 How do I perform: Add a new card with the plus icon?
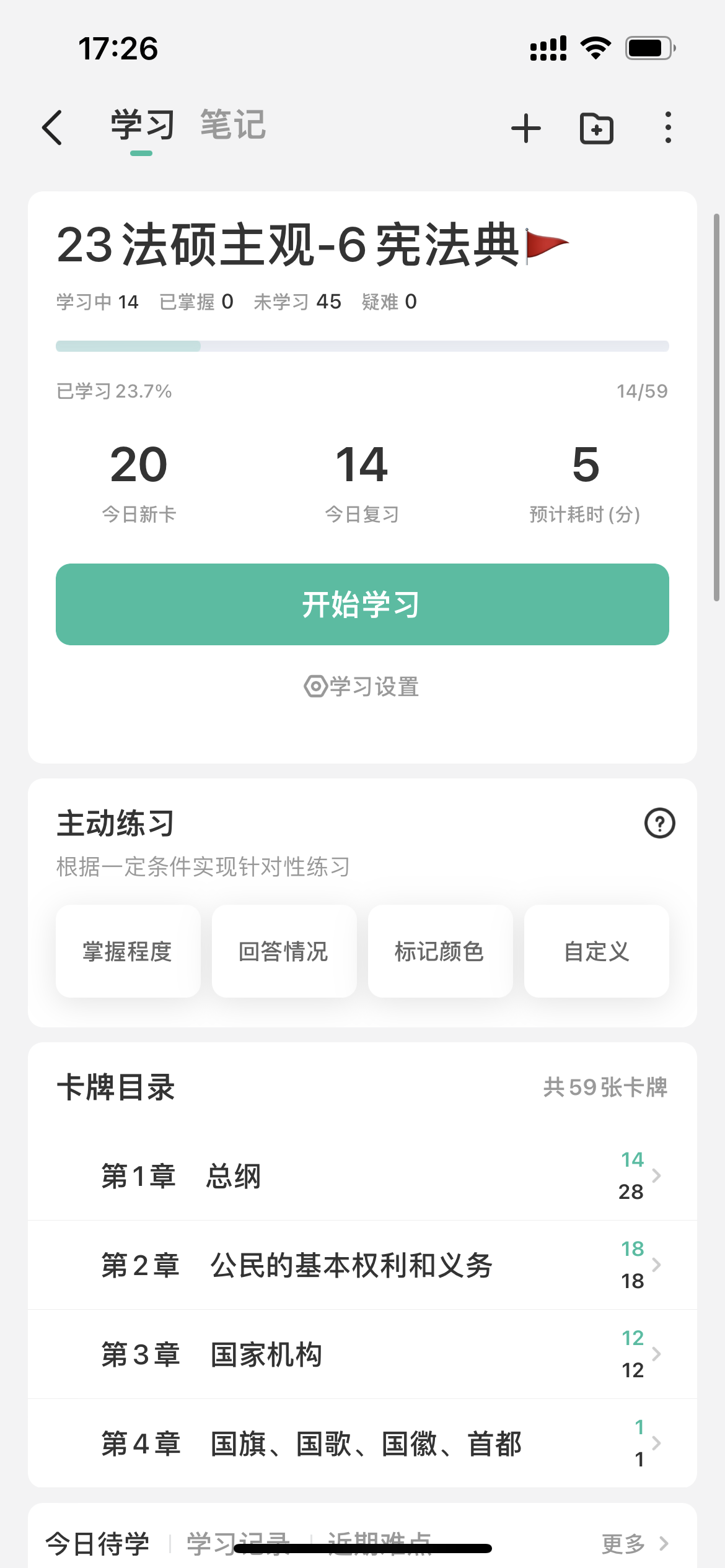[526, 128]
